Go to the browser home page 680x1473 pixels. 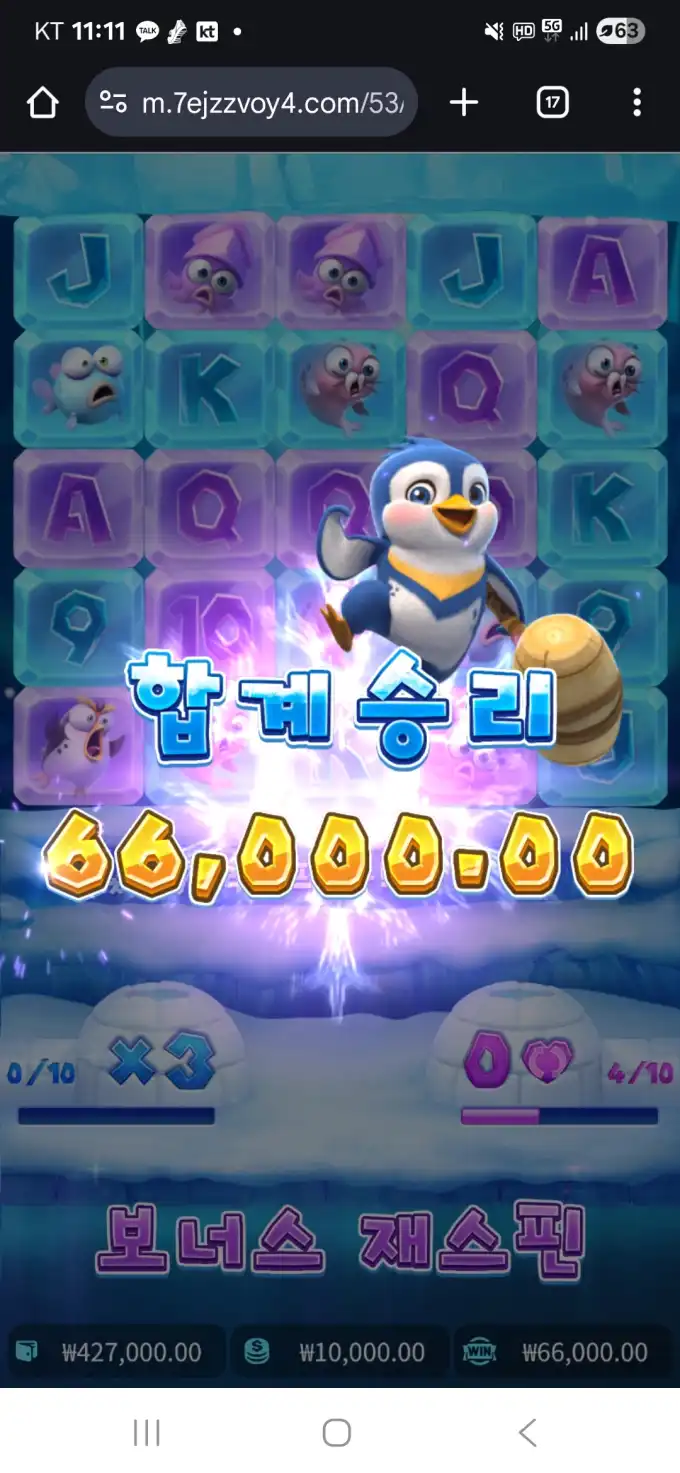43,102
